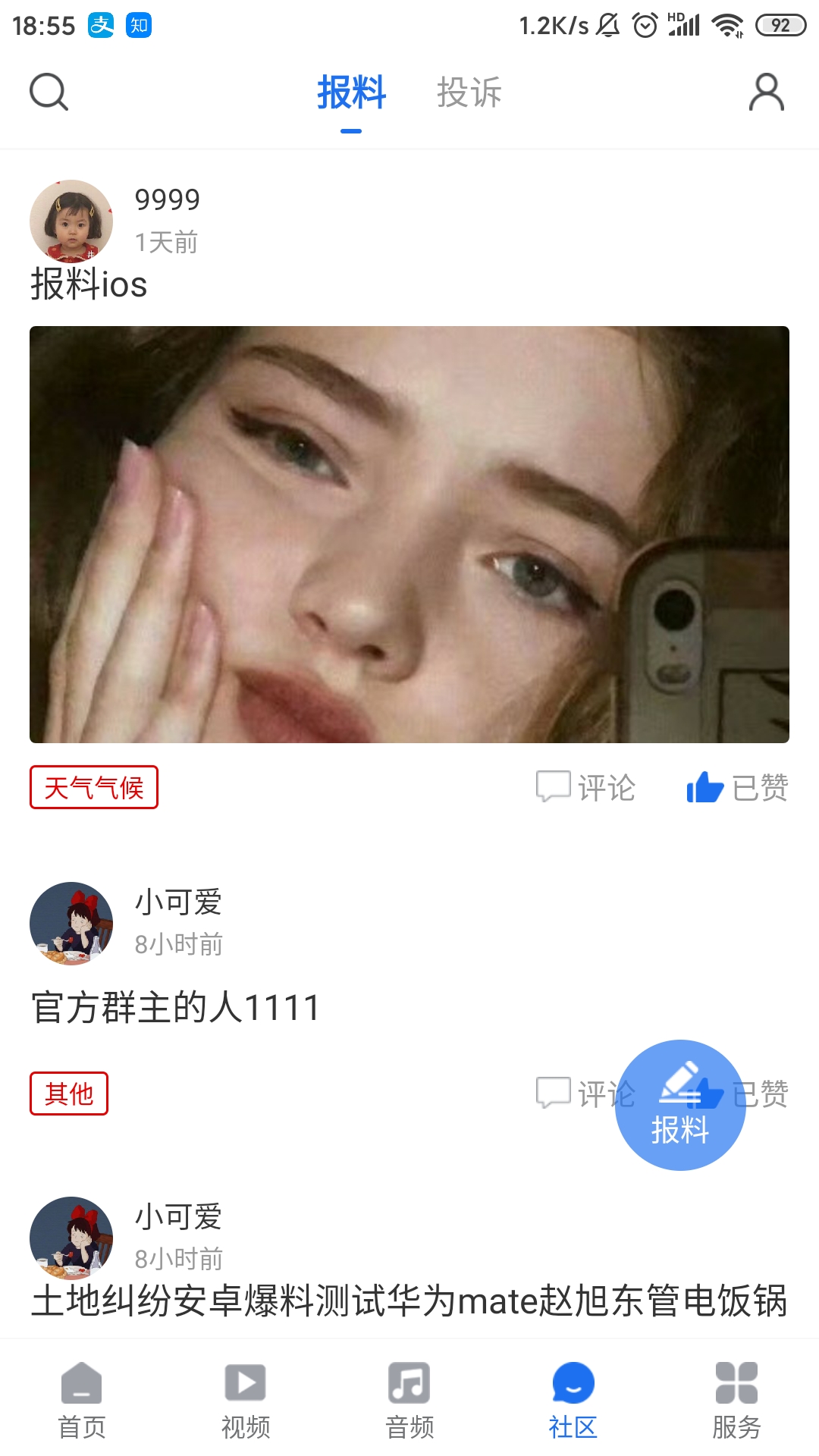This screenshot has height=1456, width=819.
Task: Go to the 首页 tab
Action: point(82,1400)
